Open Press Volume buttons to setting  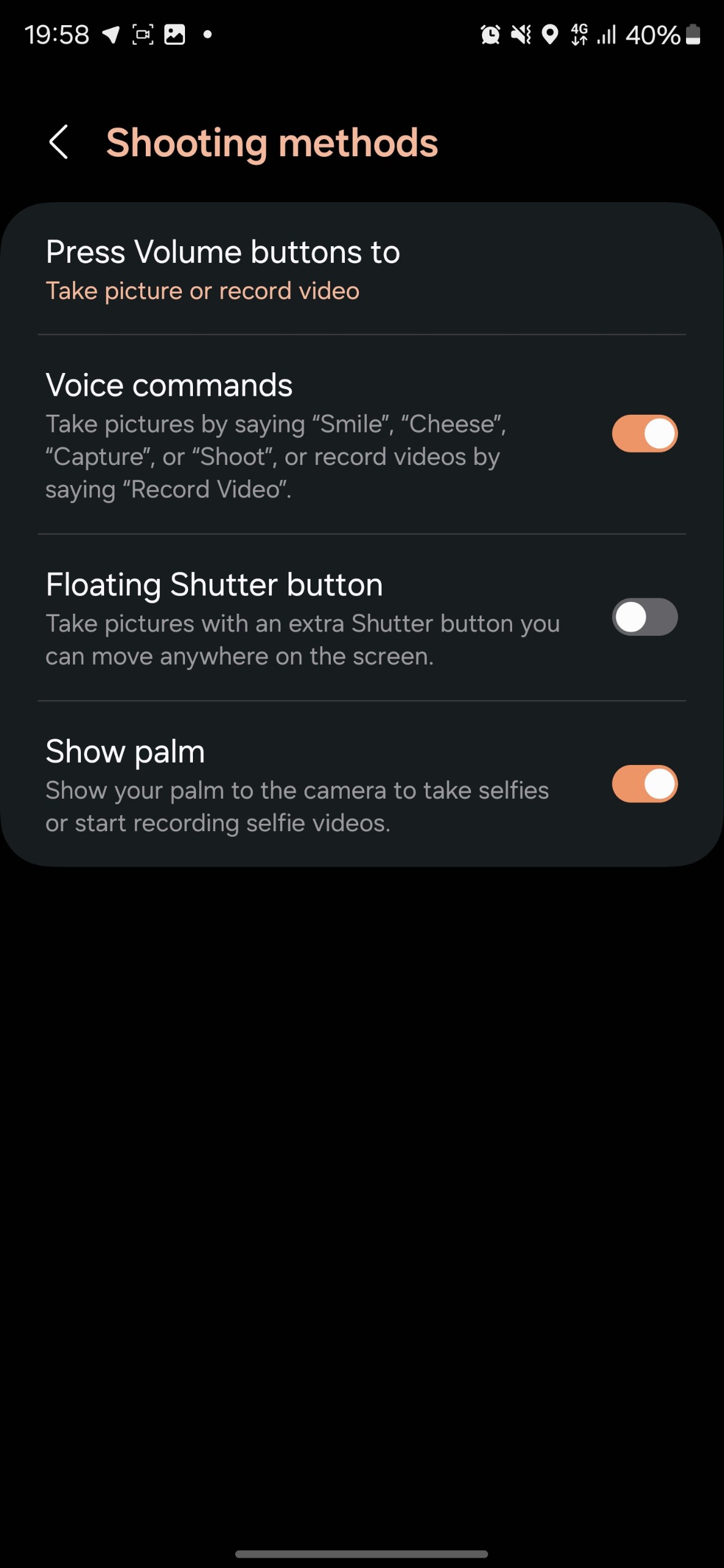point(361,269)
